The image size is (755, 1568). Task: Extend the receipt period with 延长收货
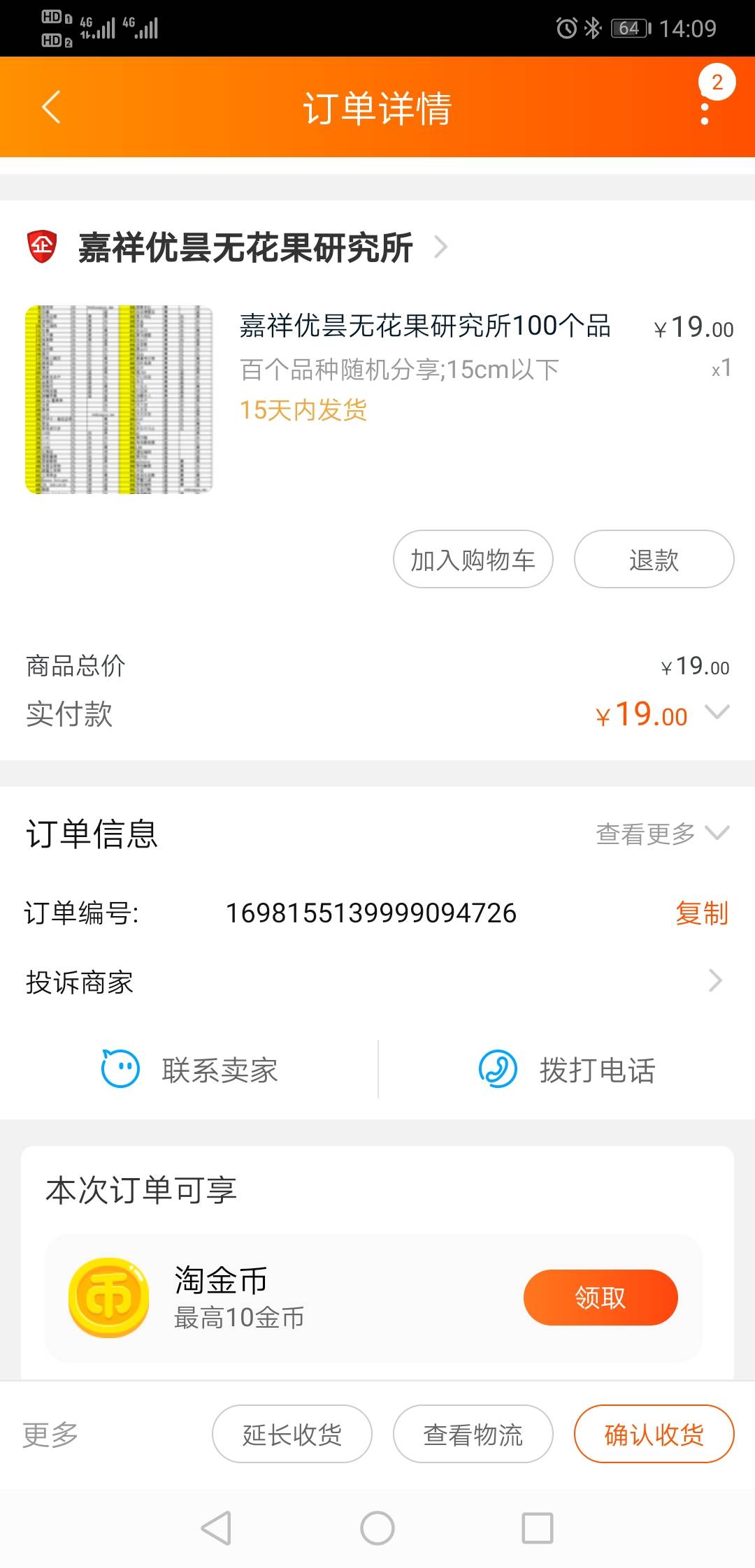point(292,1435)
